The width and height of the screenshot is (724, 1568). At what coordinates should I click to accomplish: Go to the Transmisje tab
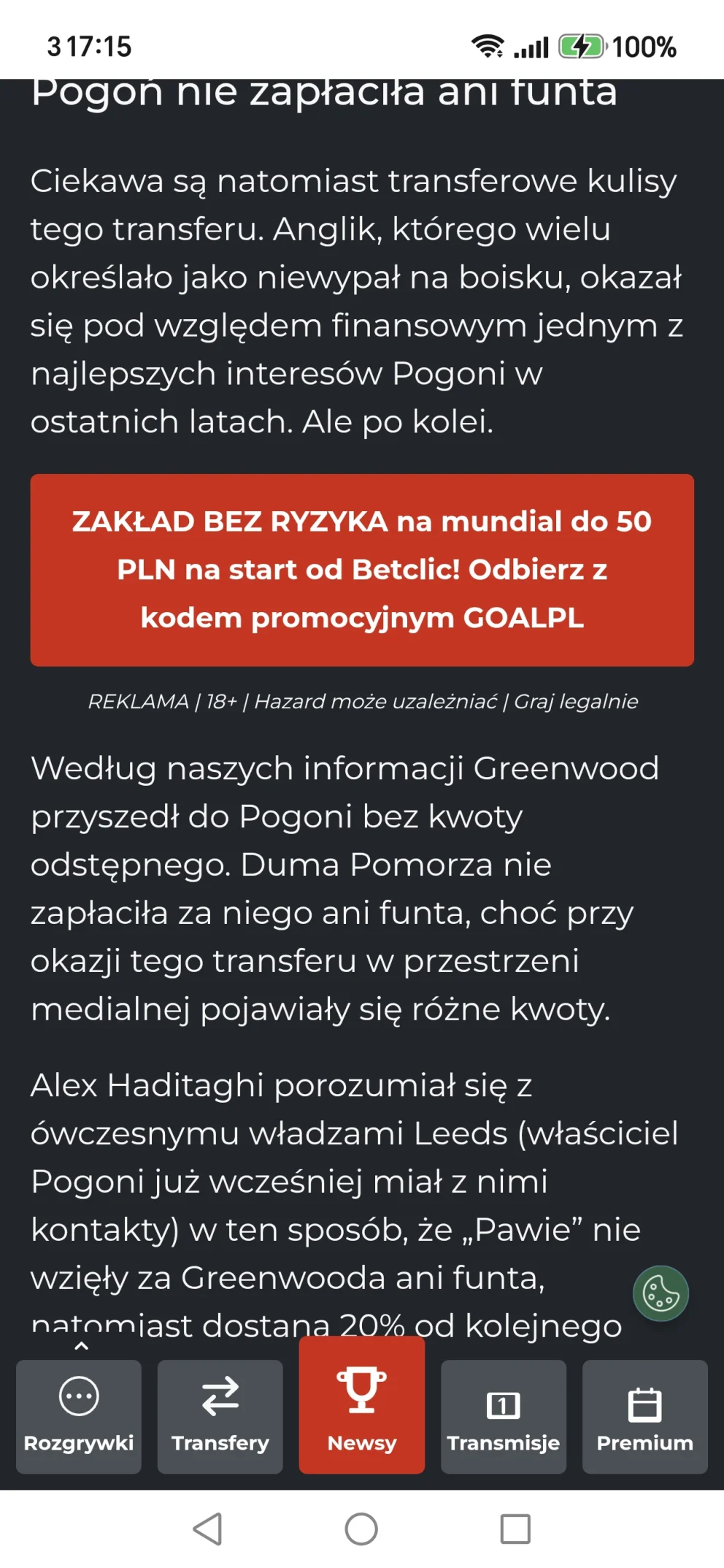tap(504, 1416)
